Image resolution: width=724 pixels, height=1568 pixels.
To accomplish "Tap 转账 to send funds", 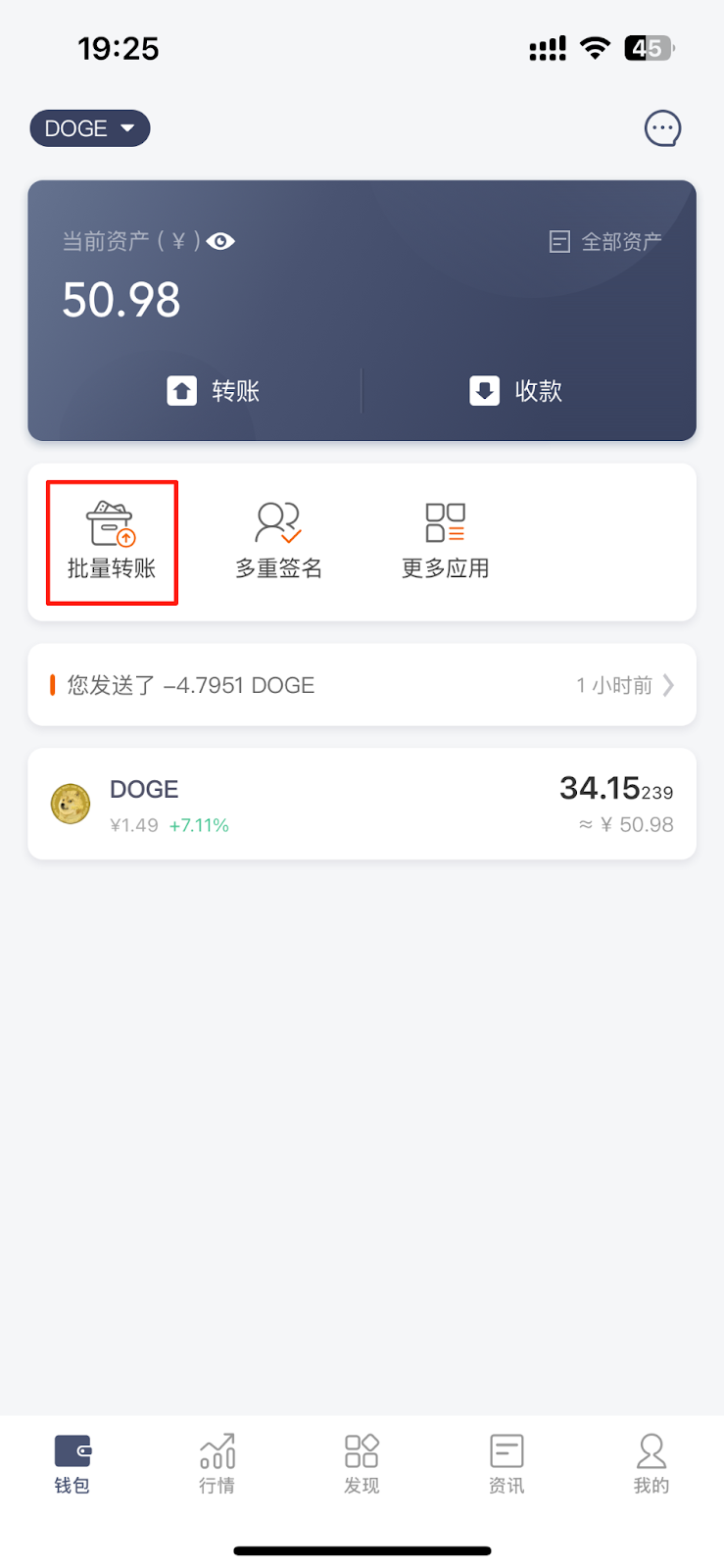I will [214, 391].
